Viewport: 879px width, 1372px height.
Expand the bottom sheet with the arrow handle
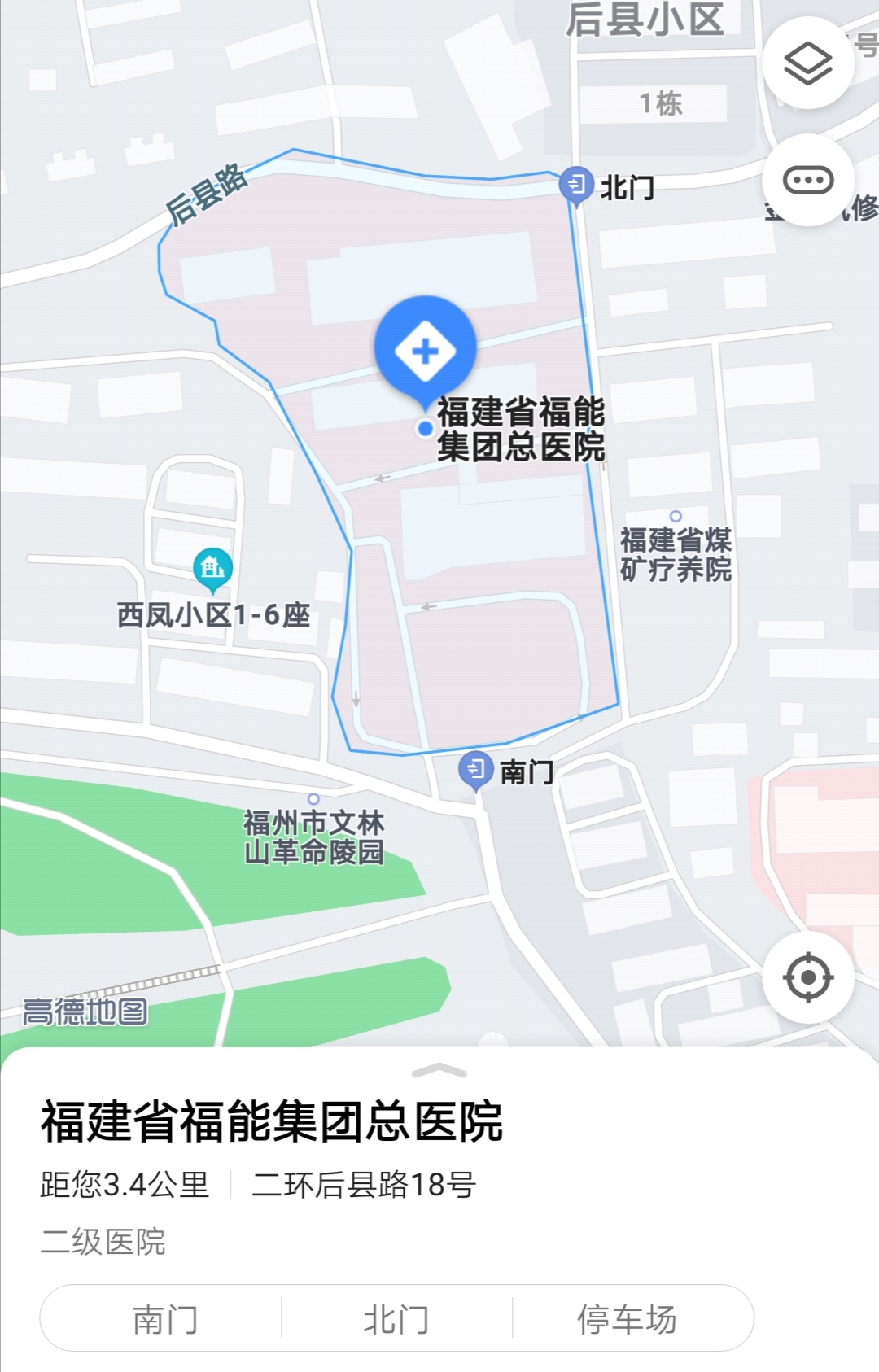pyautogui.click(x=439, y=1072)
